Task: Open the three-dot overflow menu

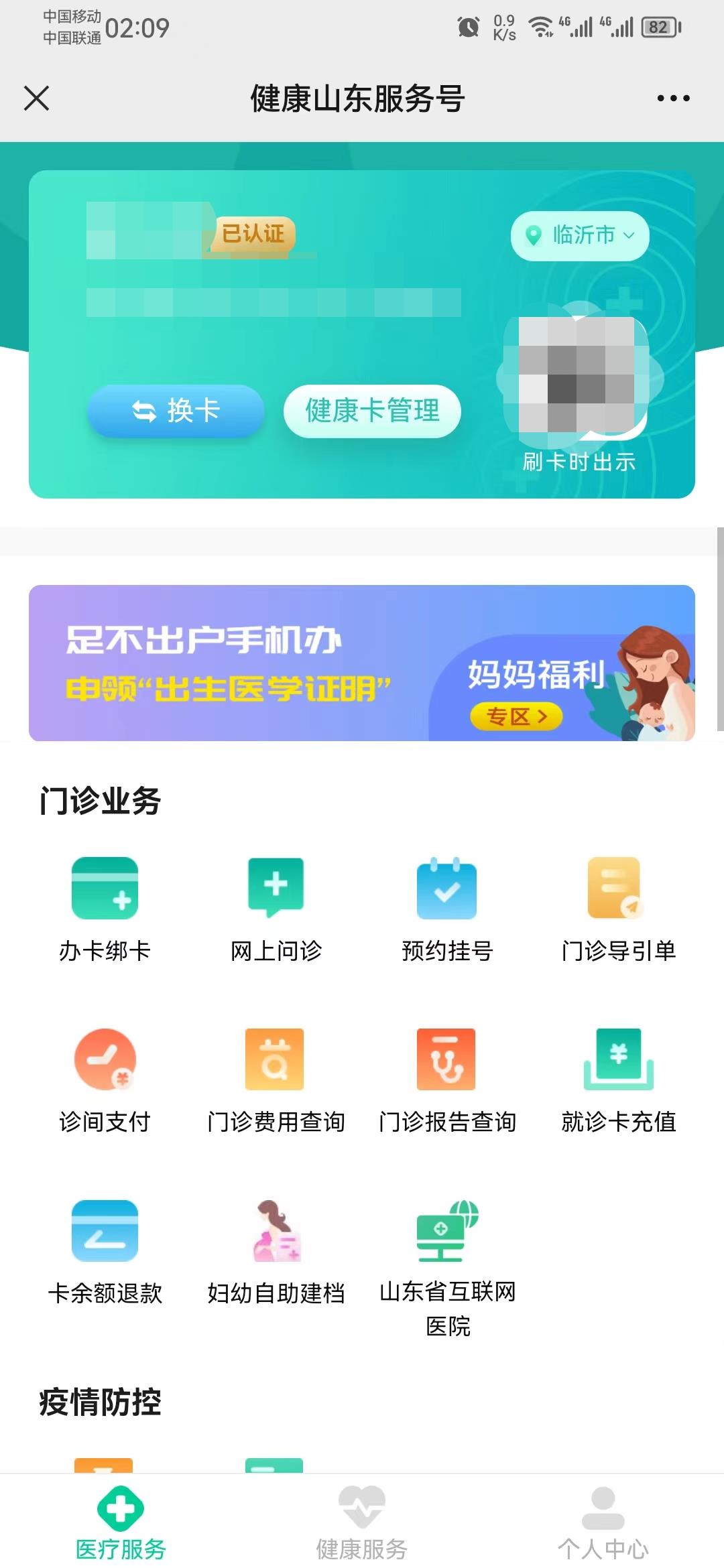Action: click(x=673, y=98)
